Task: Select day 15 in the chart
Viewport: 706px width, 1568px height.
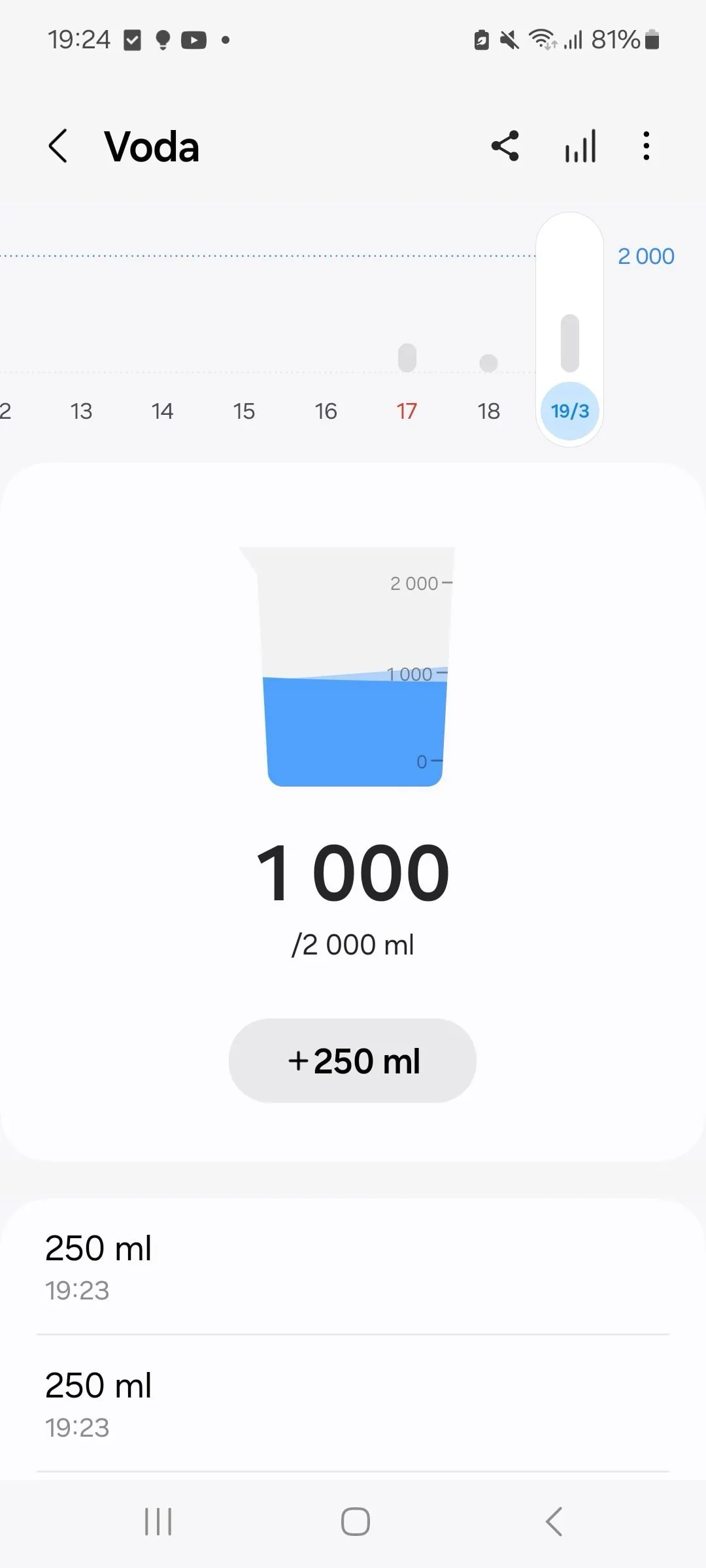Action: (244, 411)
